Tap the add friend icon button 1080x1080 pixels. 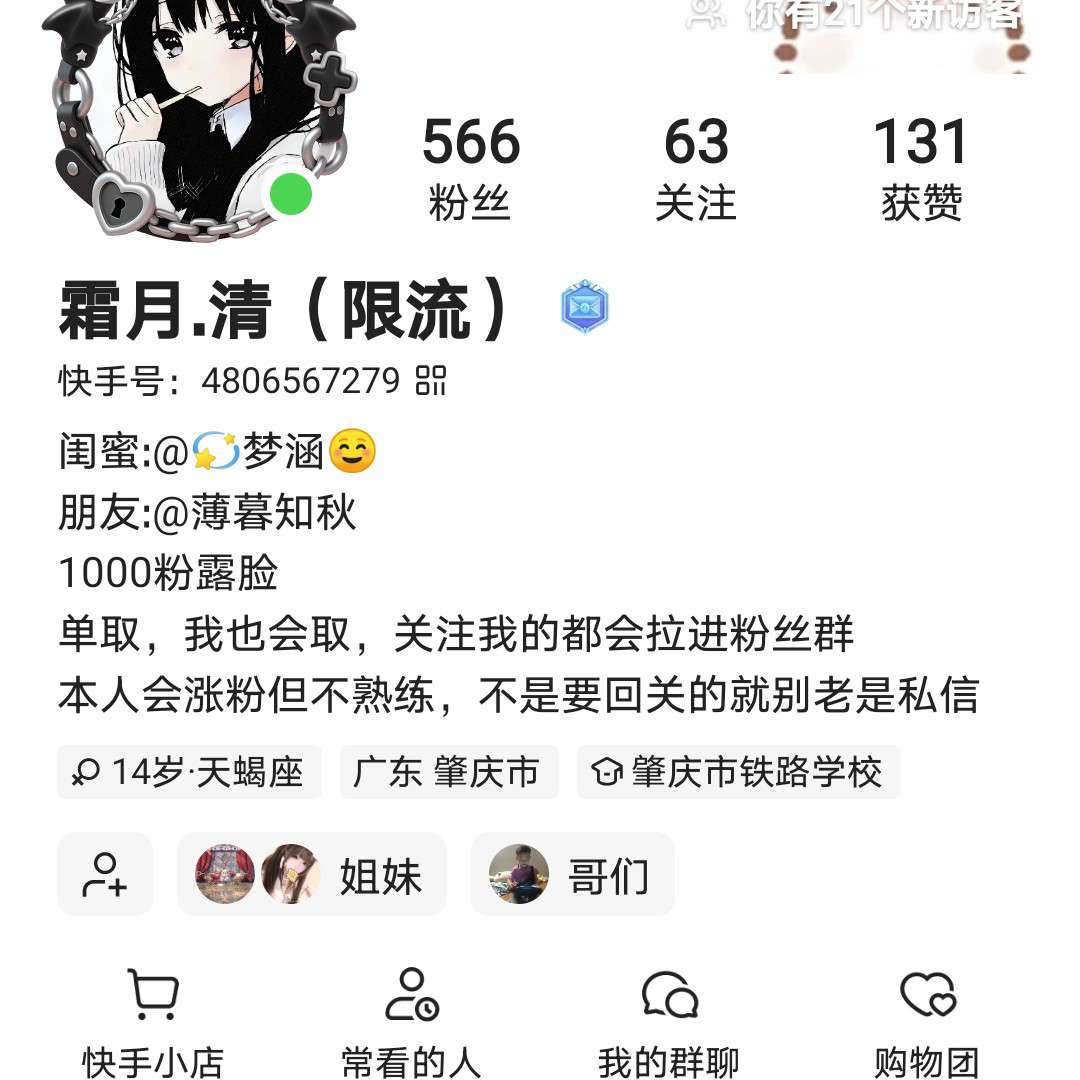coord(105,874)
